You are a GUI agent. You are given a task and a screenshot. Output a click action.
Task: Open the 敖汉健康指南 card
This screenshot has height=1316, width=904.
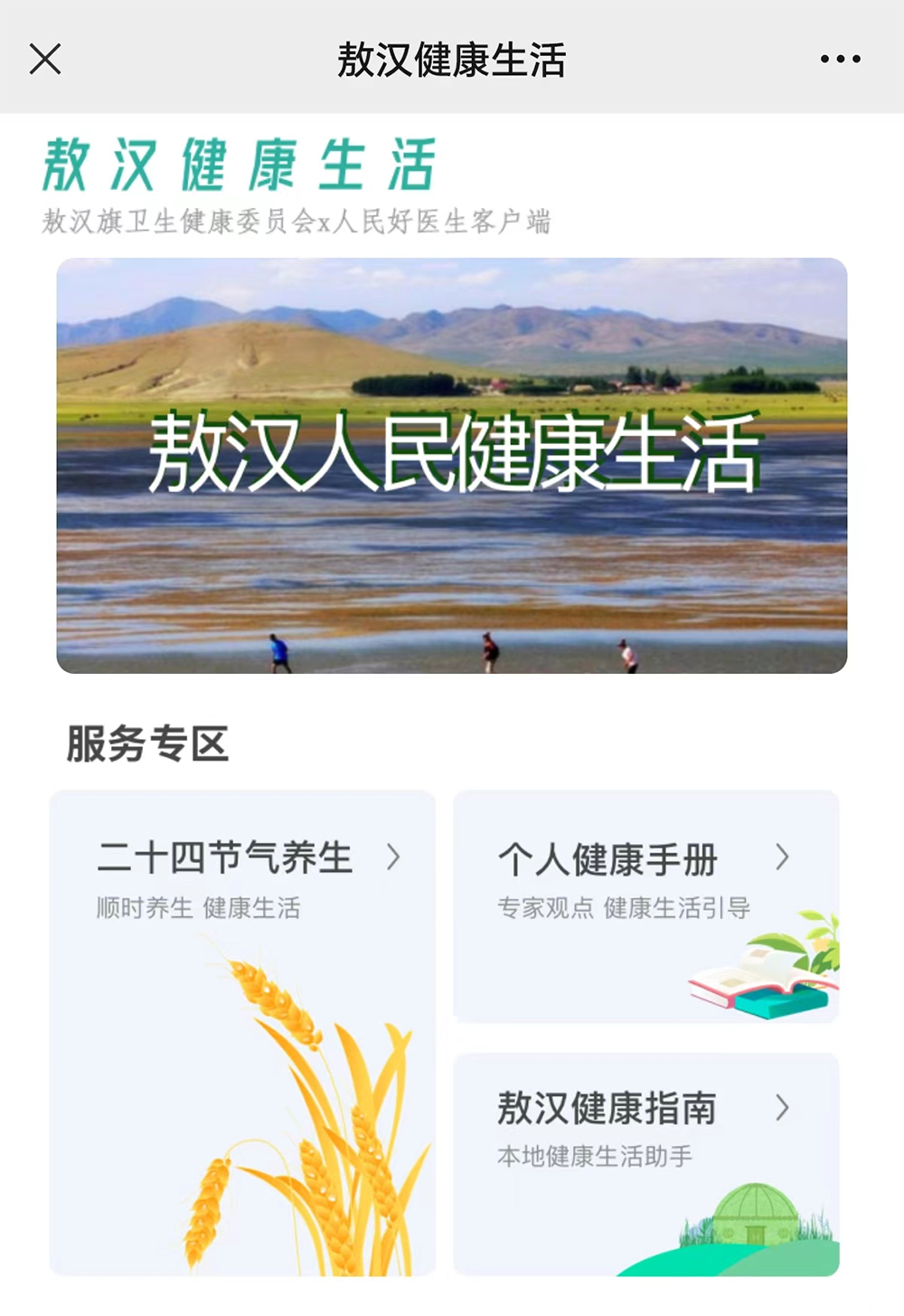tap(645, 1163)
